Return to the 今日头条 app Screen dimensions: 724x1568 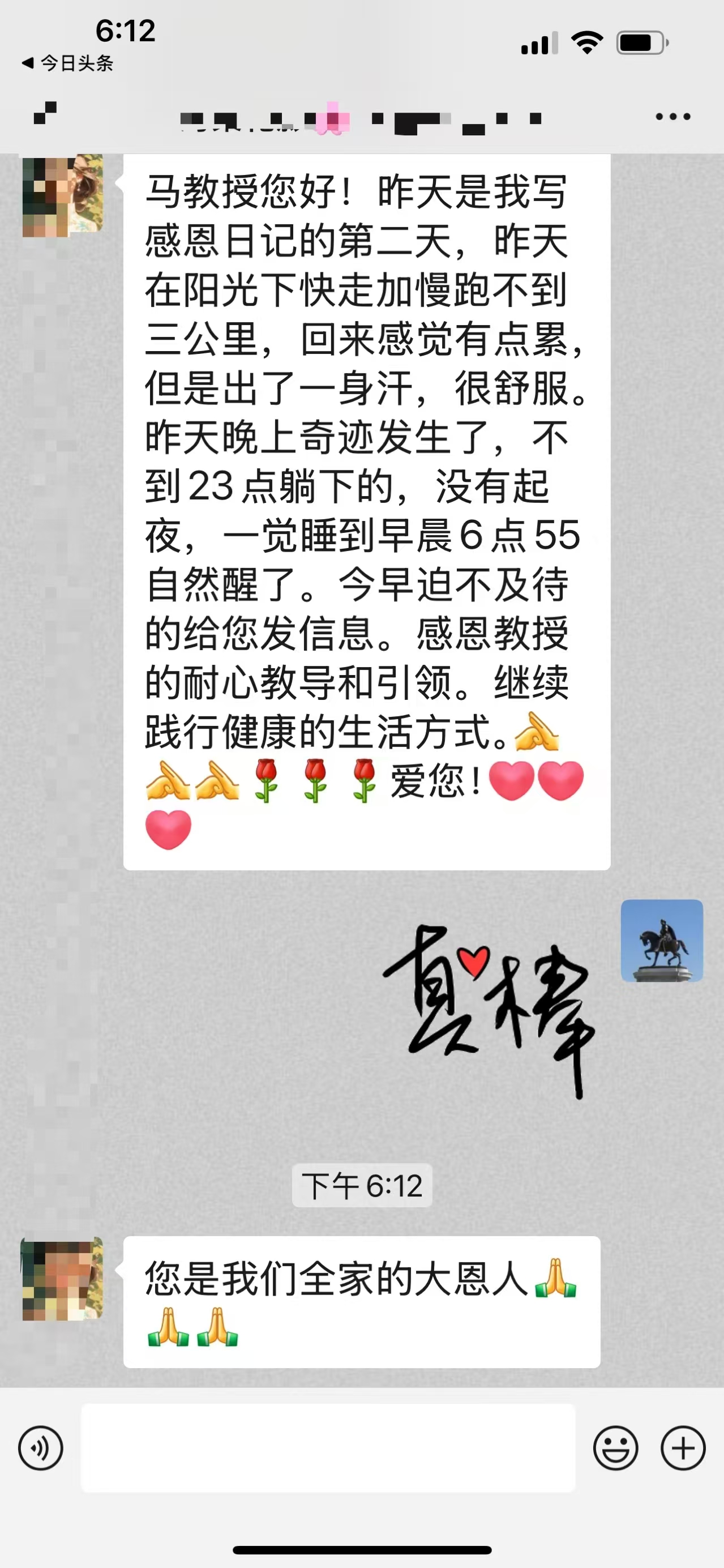click(68, 63)
